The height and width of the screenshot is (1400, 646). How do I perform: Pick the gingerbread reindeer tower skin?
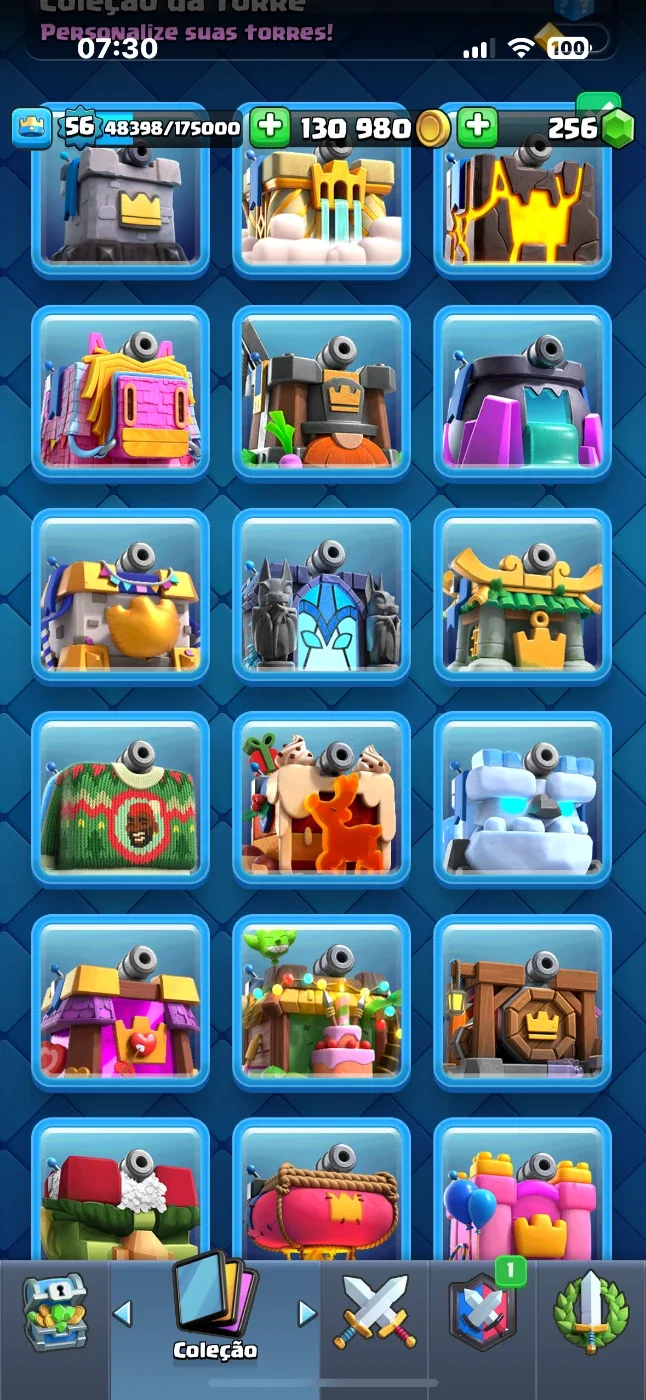322,799
